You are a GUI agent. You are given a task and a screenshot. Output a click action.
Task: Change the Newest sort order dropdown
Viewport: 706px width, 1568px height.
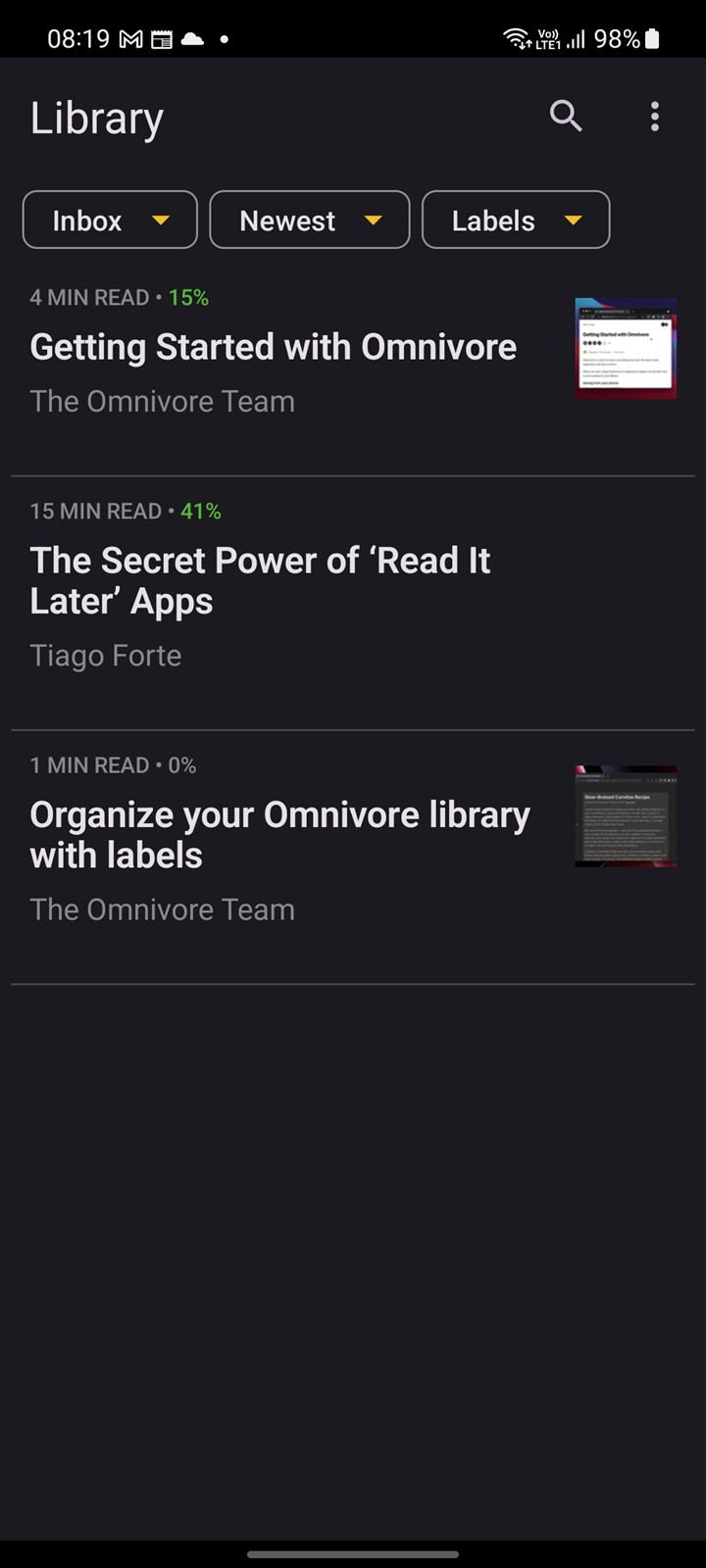310,220
